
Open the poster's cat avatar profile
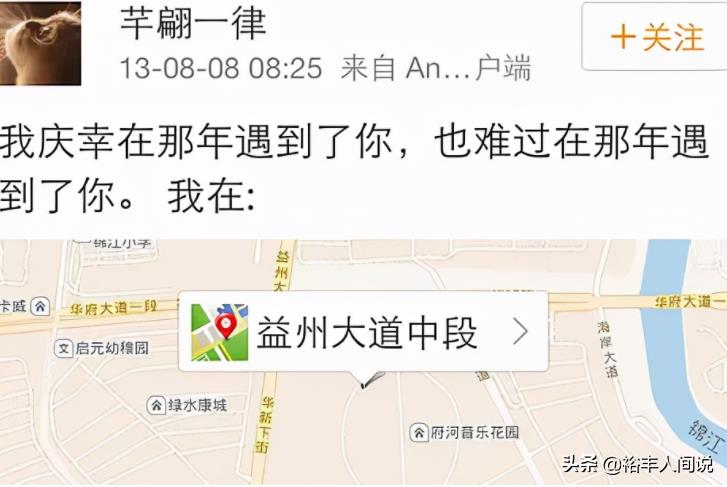40,42
